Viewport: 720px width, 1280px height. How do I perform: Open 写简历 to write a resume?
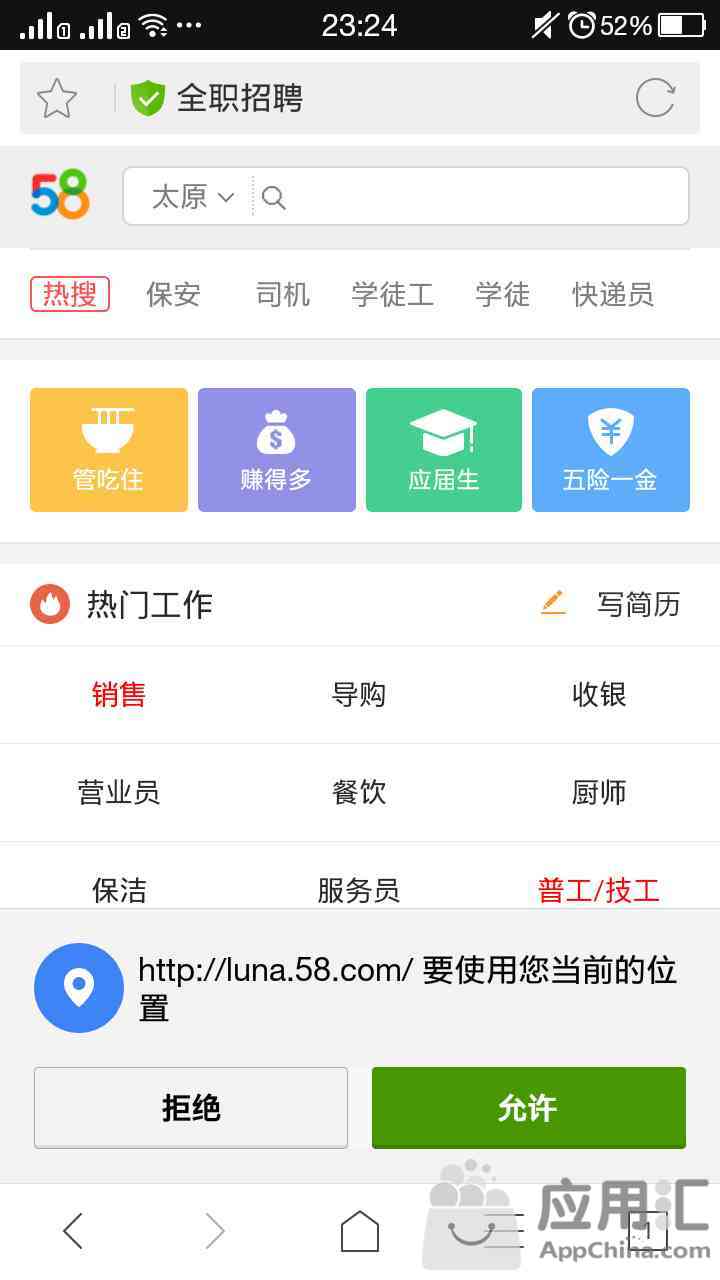(x=611, y=604)
